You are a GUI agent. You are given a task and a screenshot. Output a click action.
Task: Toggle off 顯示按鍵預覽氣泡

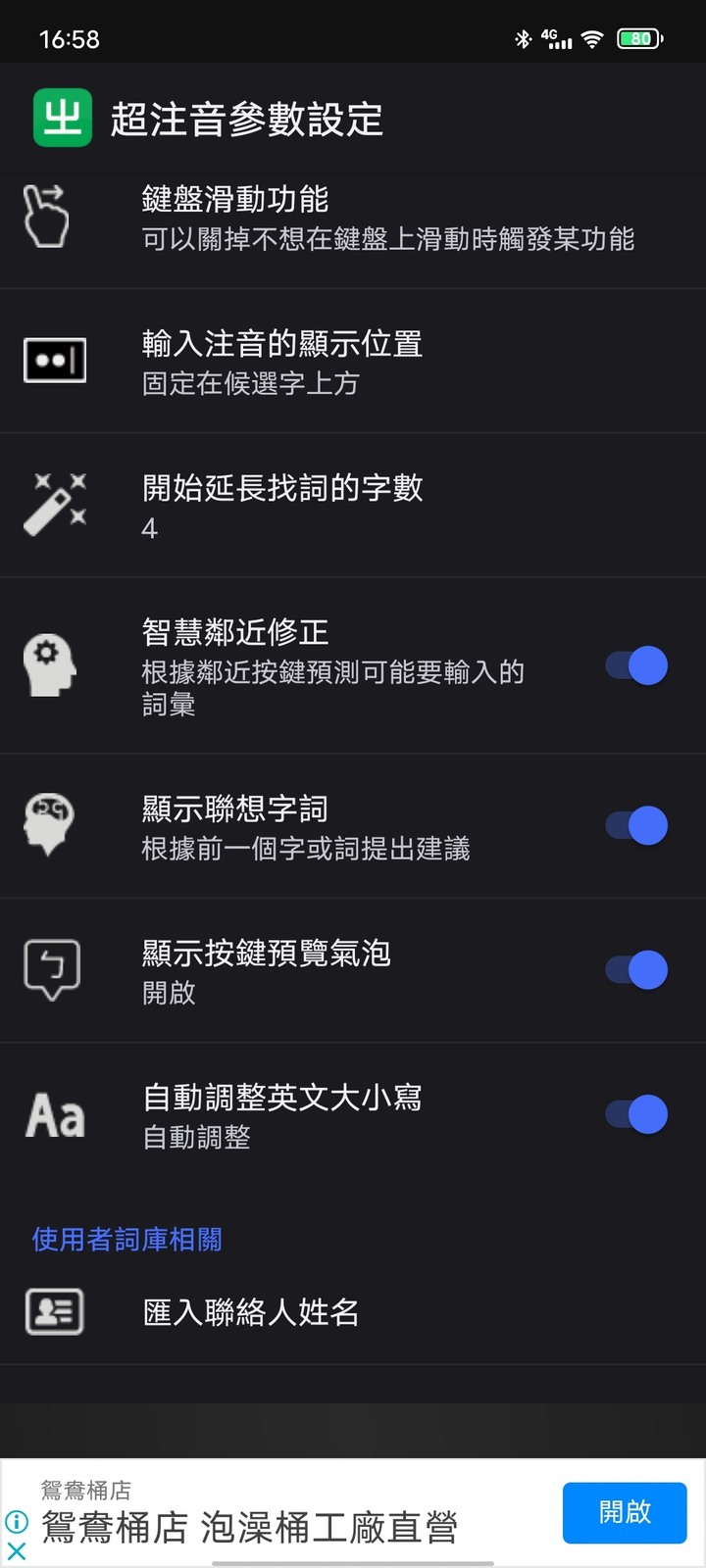click(636, 970)
